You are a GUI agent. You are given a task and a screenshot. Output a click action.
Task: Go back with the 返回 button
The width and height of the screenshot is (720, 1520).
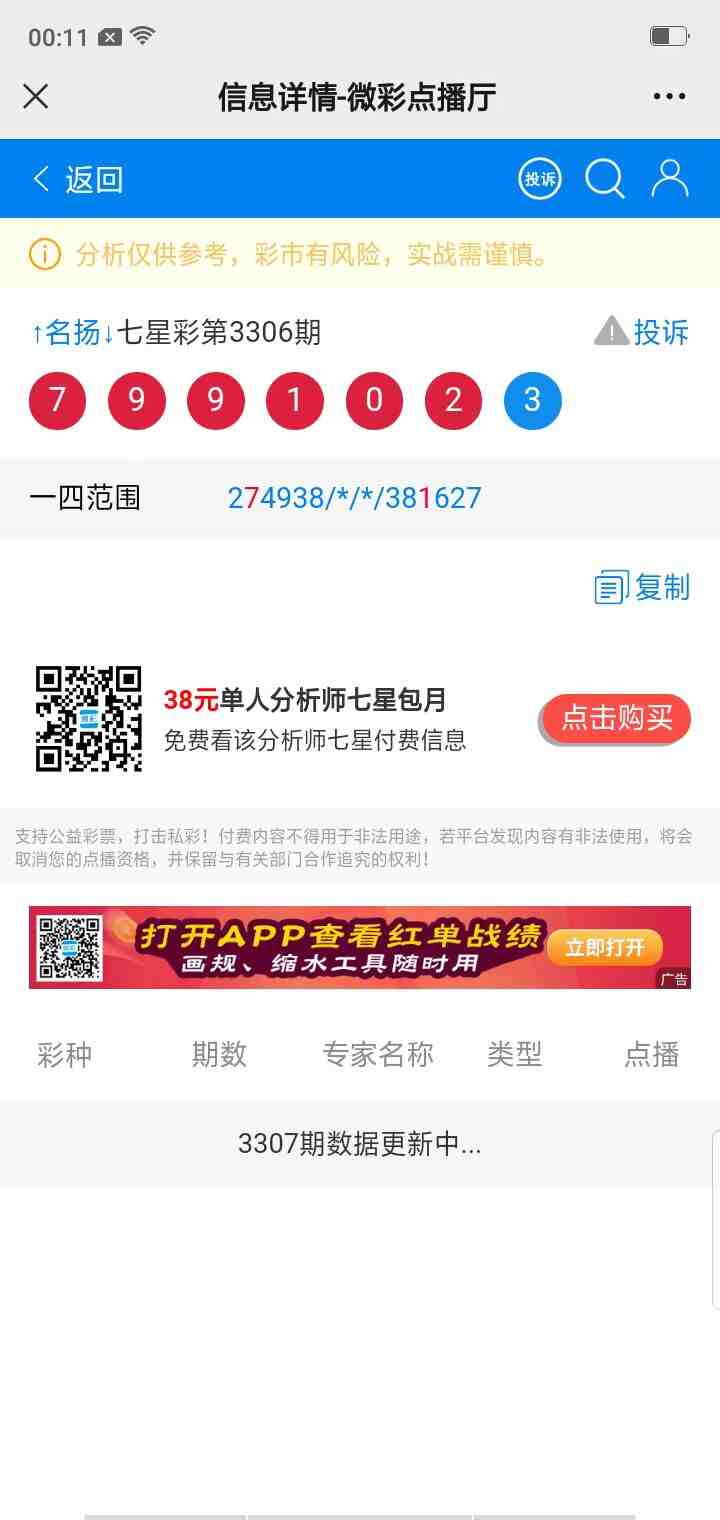pos(78,180)
